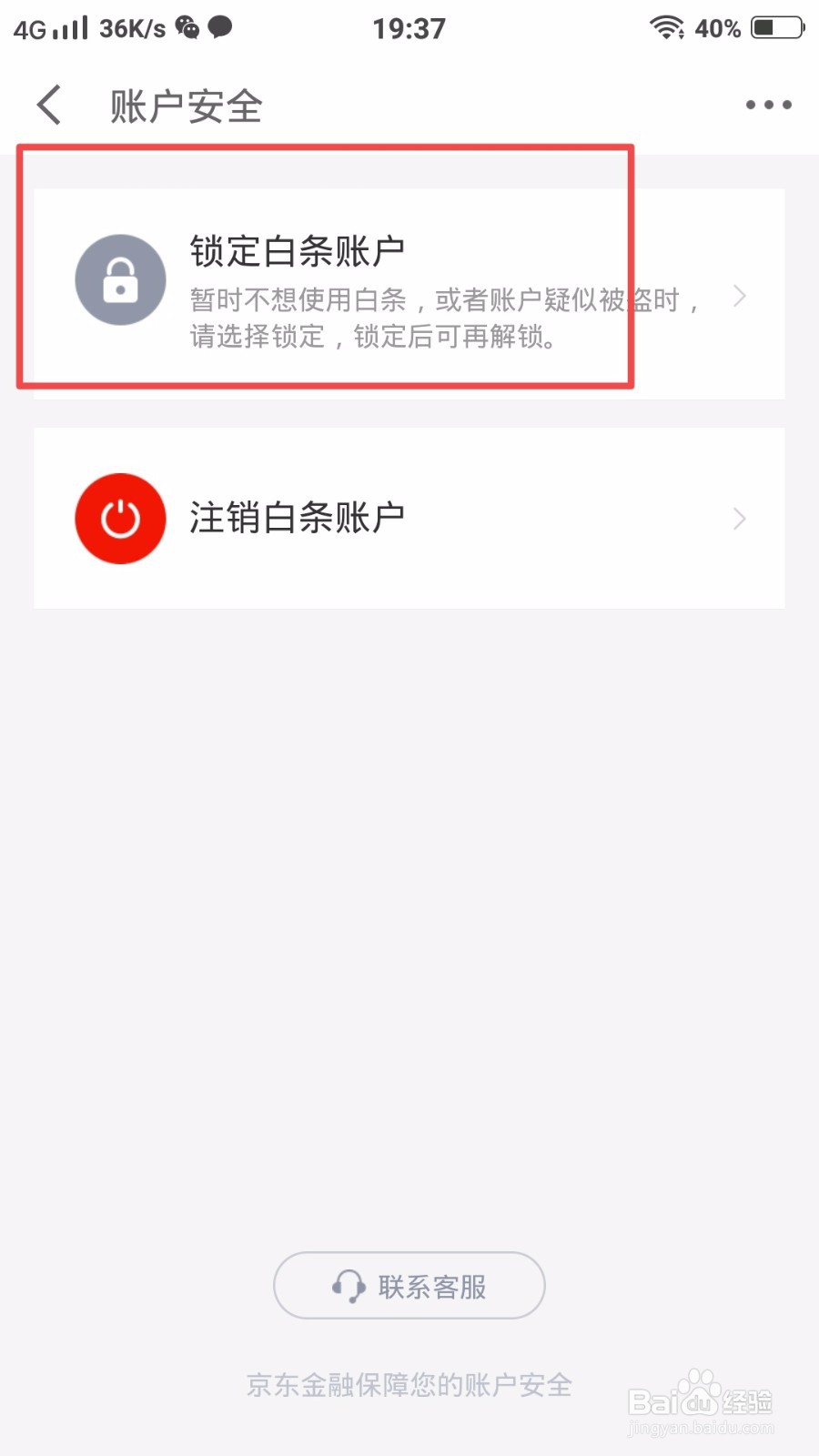Tap the red power icon for 注销白条账户
Image resolution: width=819 pixels, height=1456 pixels.
pyautogui.click(x=119, y=518)
